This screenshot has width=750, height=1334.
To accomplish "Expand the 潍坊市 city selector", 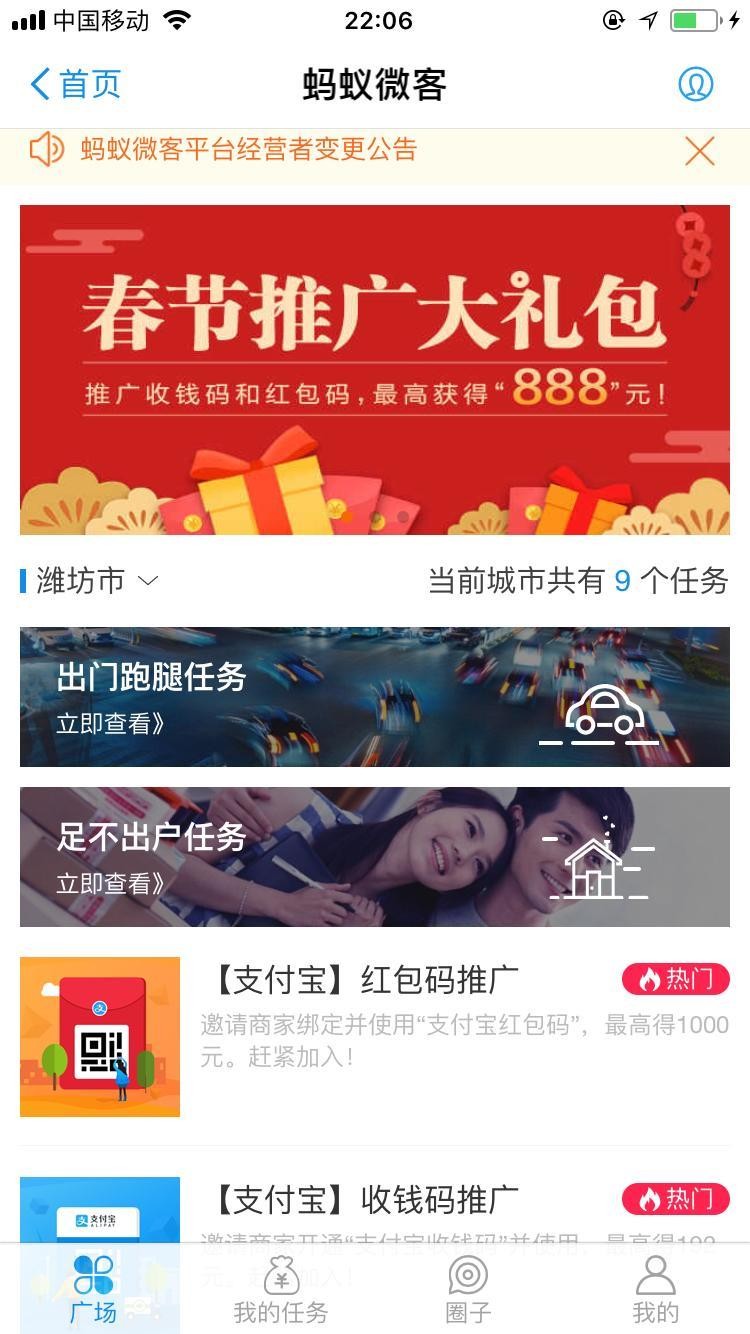I will pyautogui.click(x=96, y=580).
